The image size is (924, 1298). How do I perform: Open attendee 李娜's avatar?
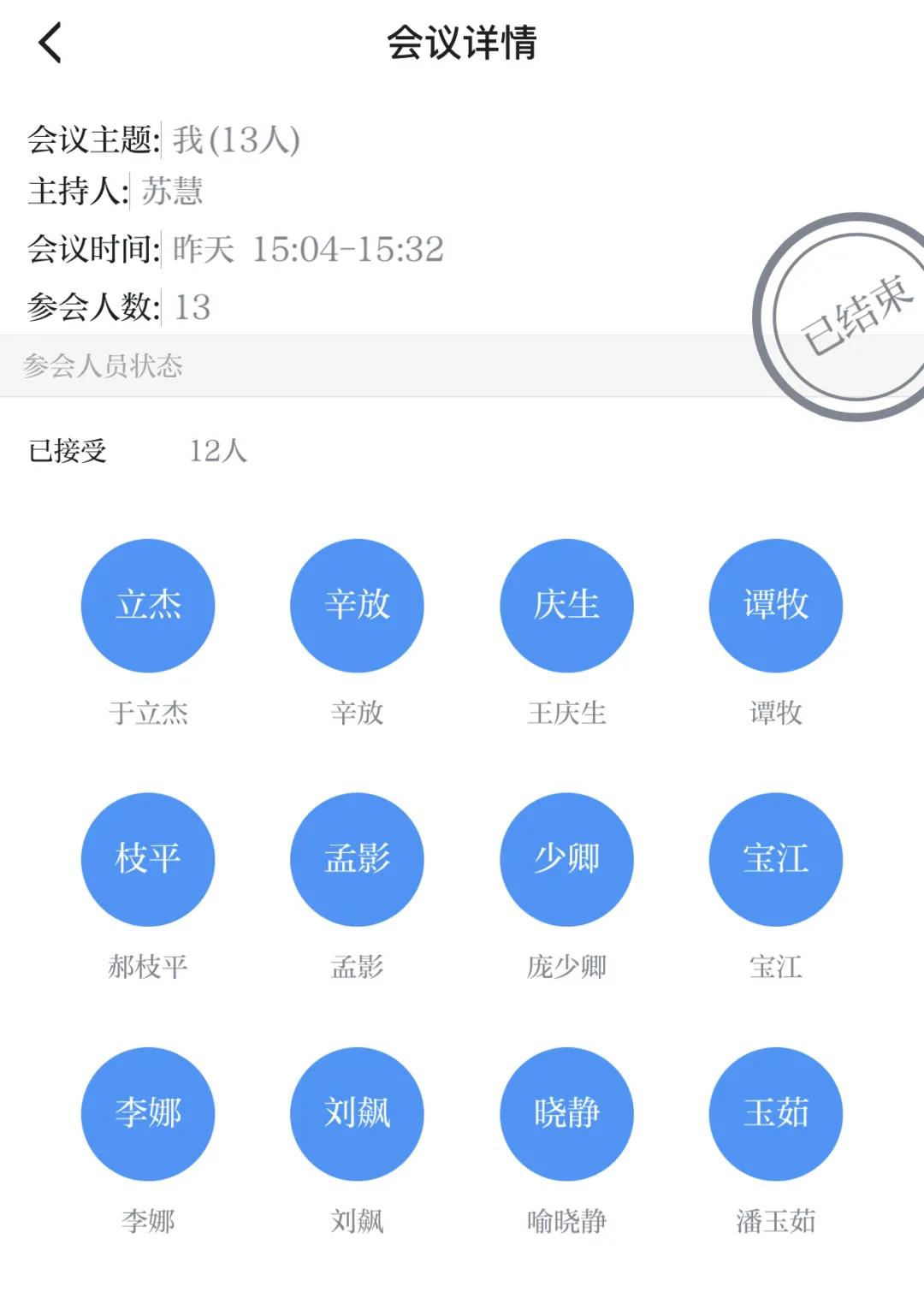click(x=148, y=1113)
